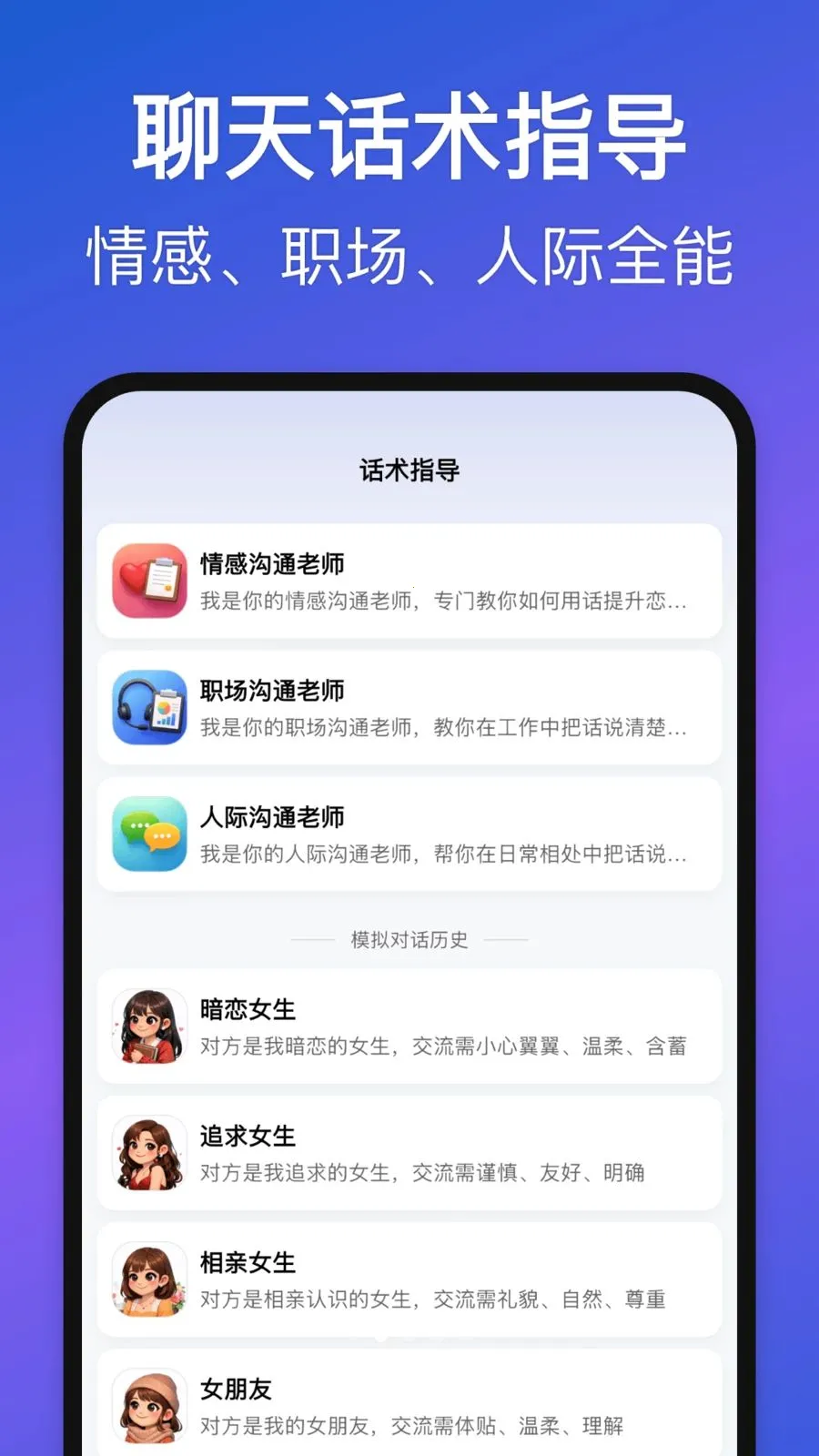Click the 模拟对话历史 section header

click(409, 939)
